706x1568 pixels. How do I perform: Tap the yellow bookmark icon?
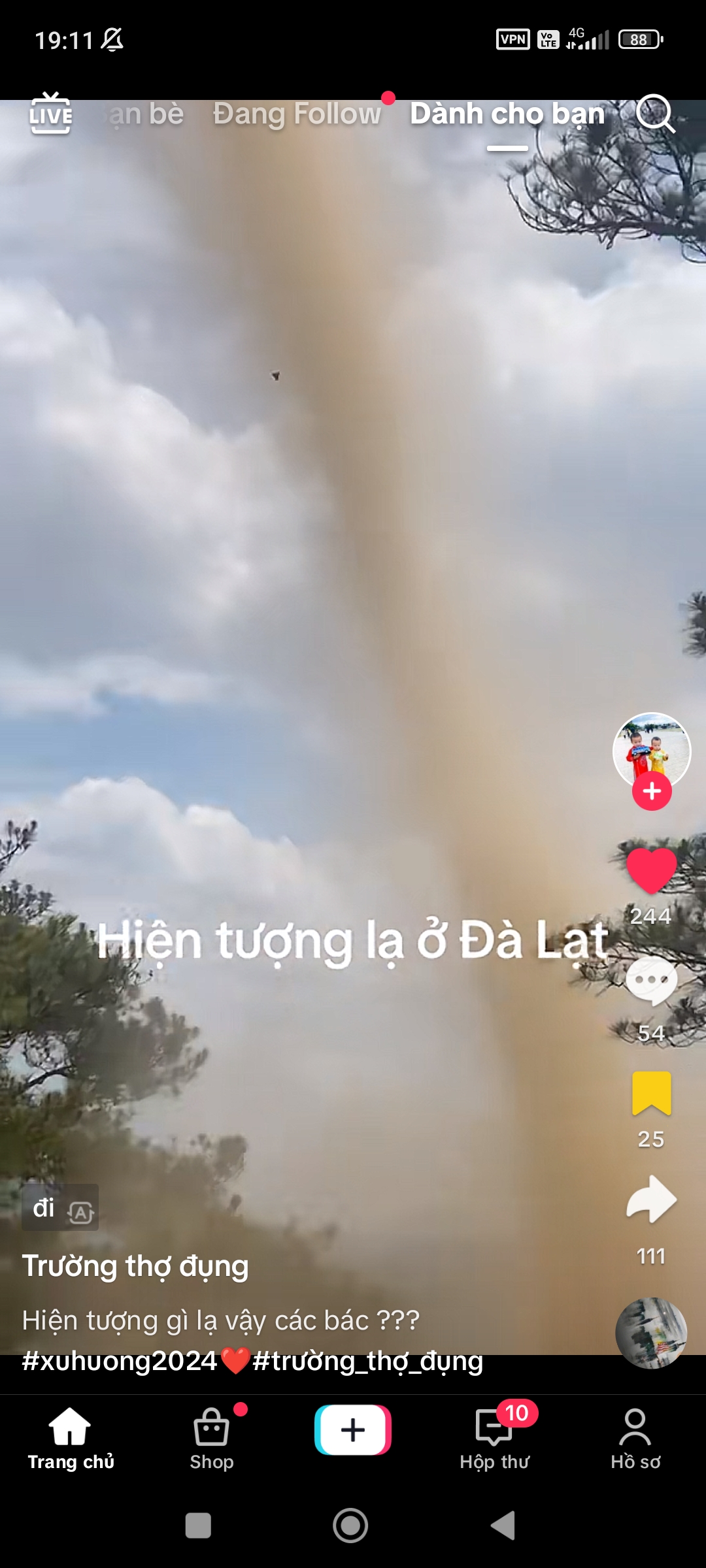point(651,1093)
